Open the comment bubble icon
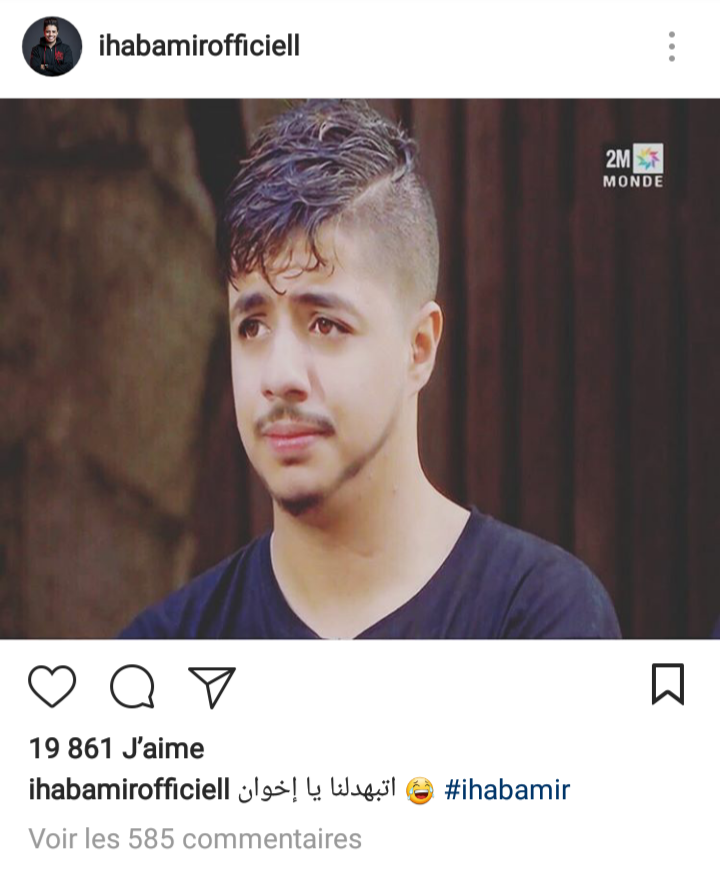 click(132, 686)
